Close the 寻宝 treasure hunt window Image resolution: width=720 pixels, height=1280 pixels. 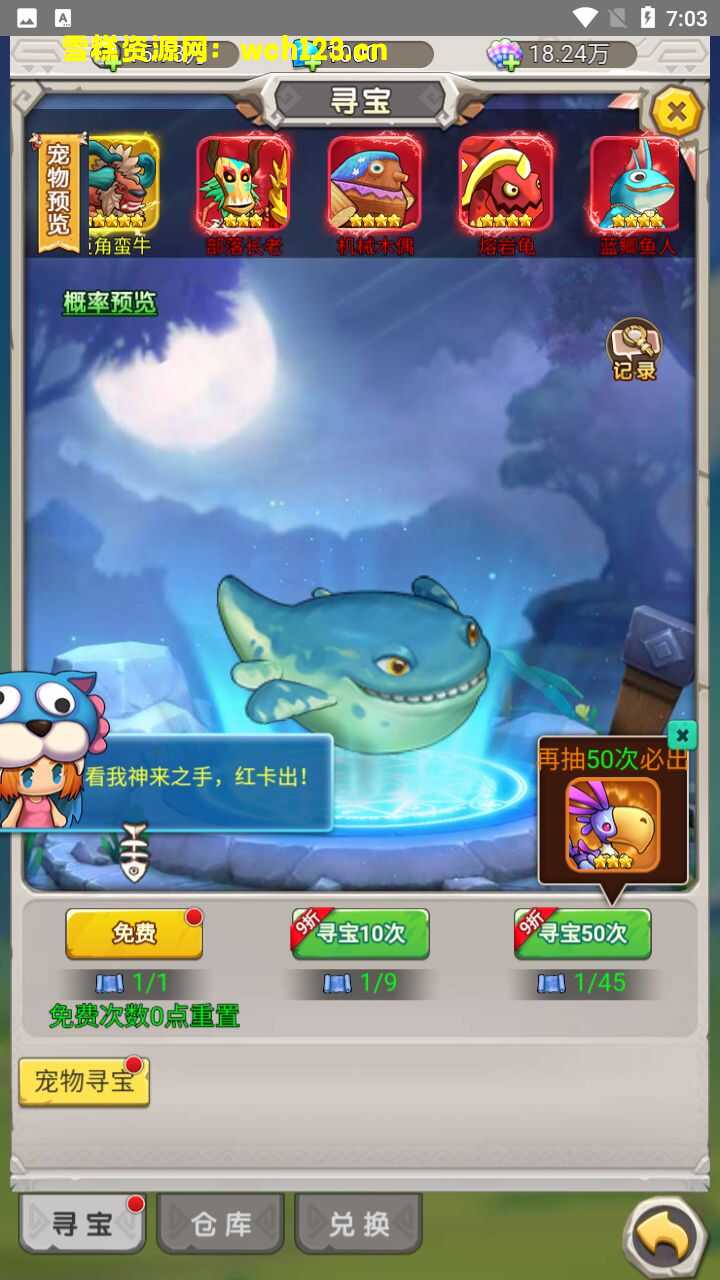pos(677,111)
